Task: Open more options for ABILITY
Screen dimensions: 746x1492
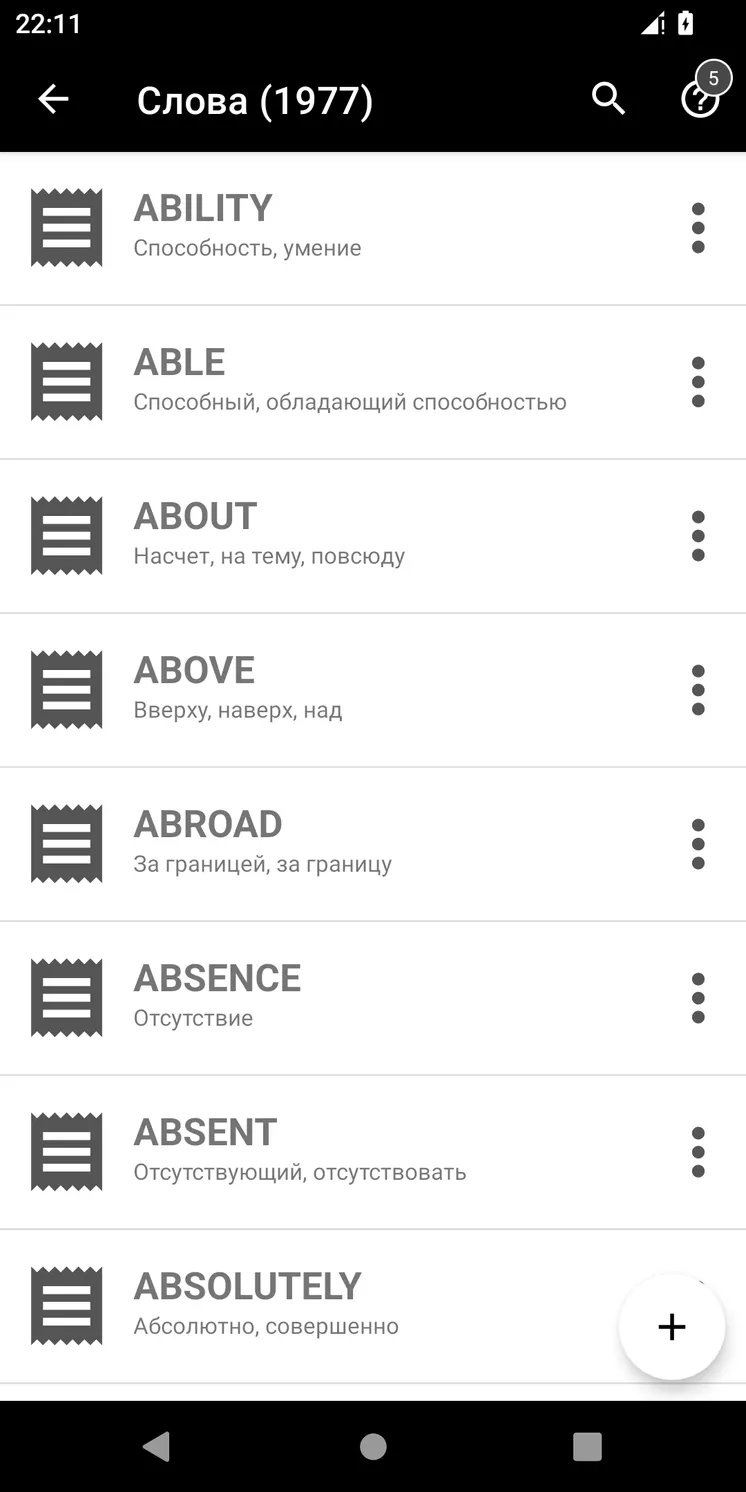Action: tap(698, 228)
